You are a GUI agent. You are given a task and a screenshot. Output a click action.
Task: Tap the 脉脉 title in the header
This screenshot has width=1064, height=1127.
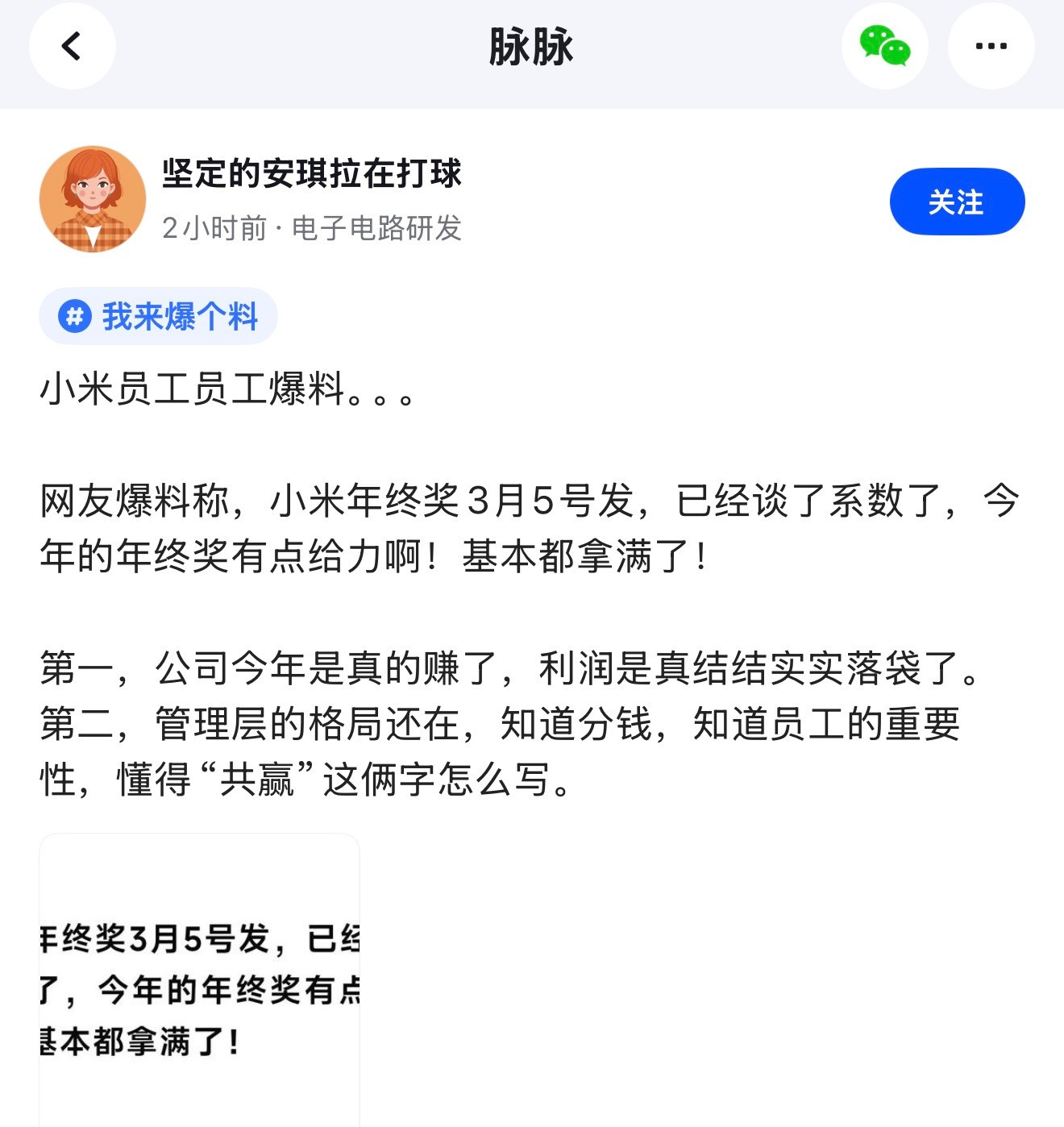[x=531, y=46]
